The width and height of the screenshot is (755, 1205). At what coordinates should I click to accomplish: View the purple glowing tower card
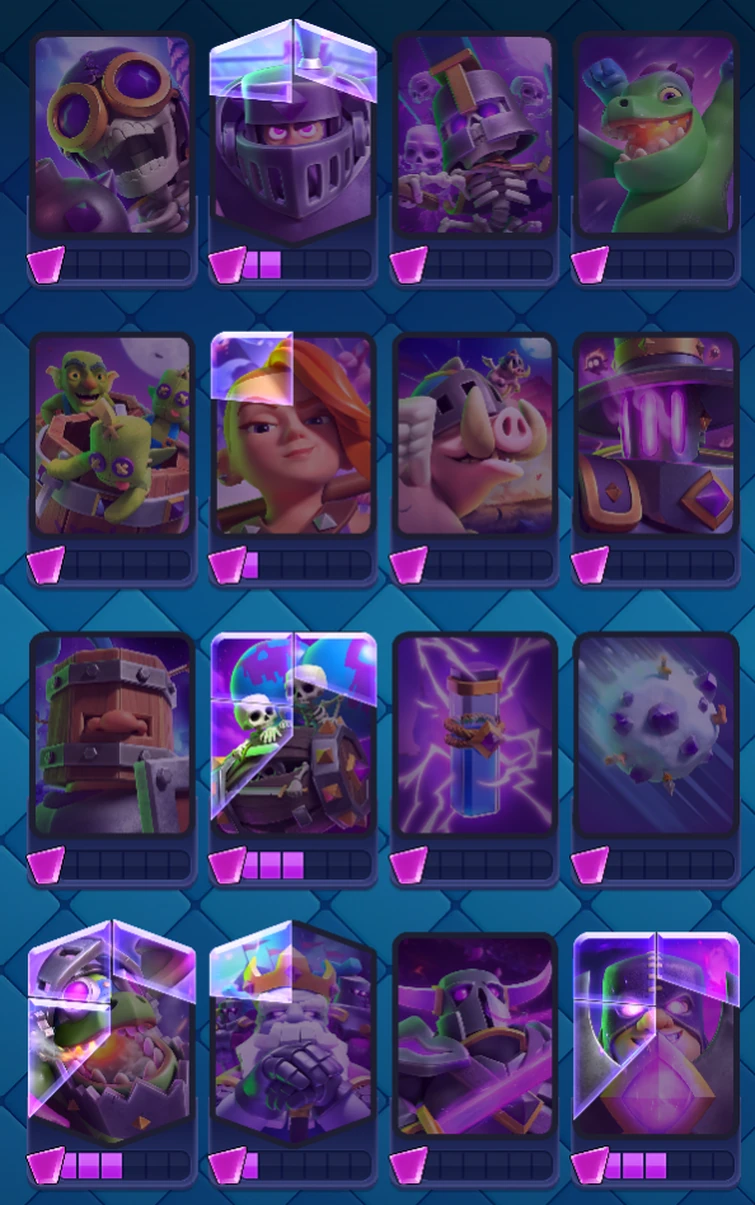point(655,435)
